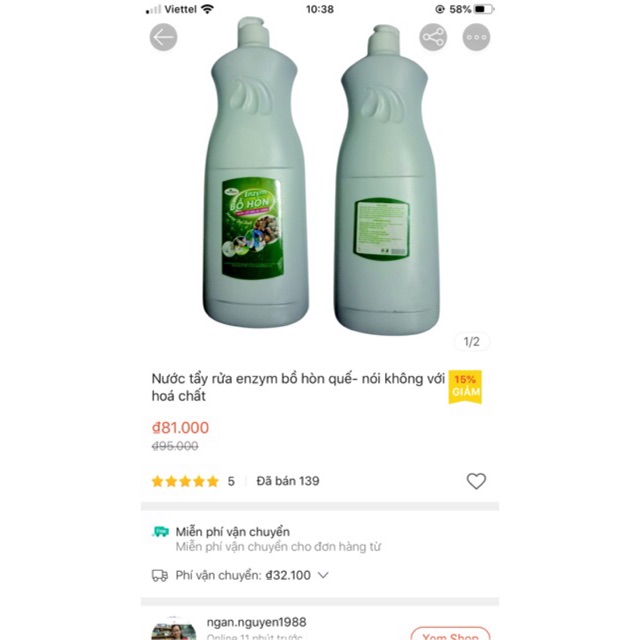Tap the Xem Shop button
This screenshot has height=640, width=640.
[x=450, y=634]
